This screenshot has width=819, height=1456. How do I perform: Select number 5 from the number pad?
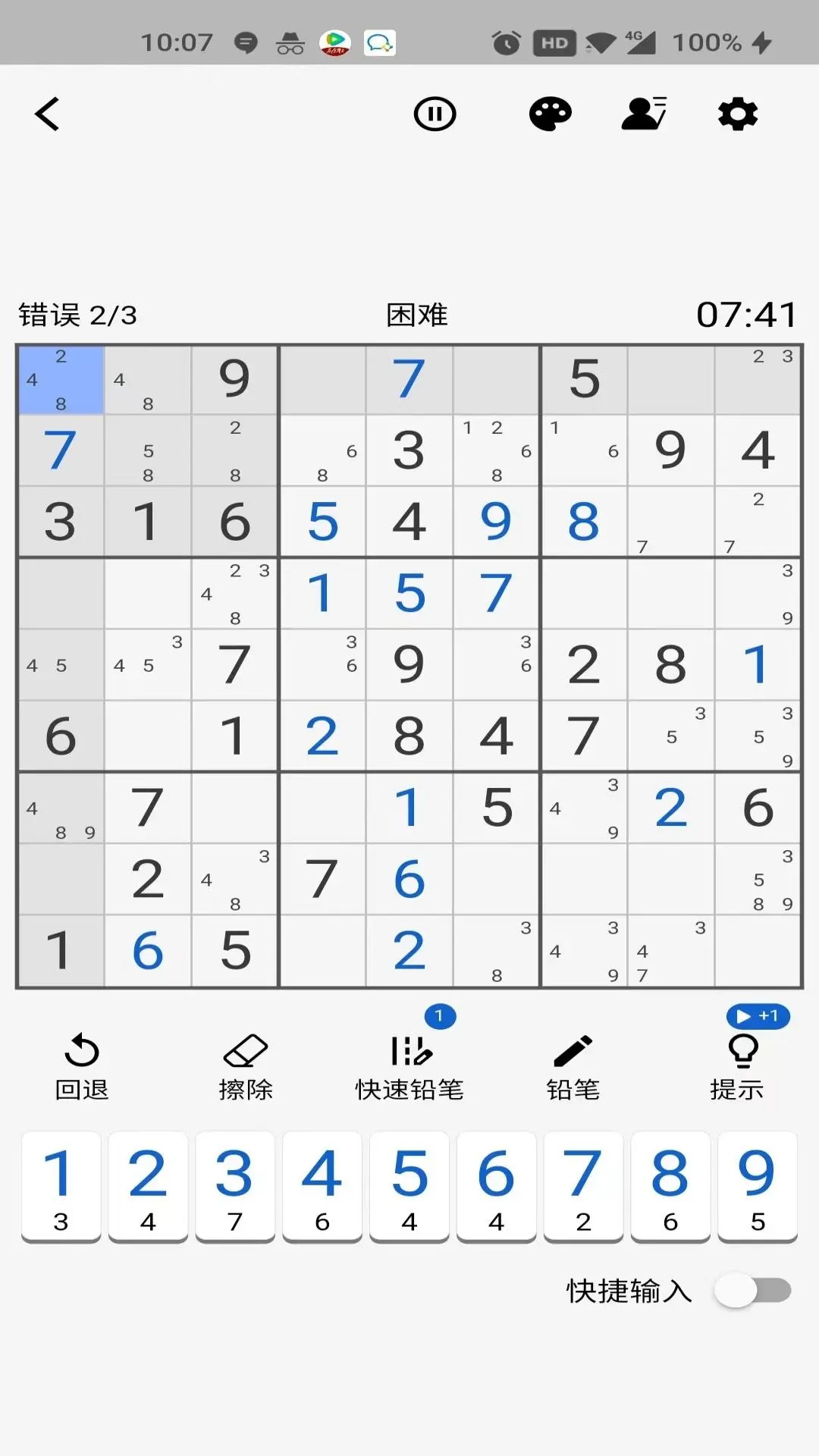(409, 1187)
